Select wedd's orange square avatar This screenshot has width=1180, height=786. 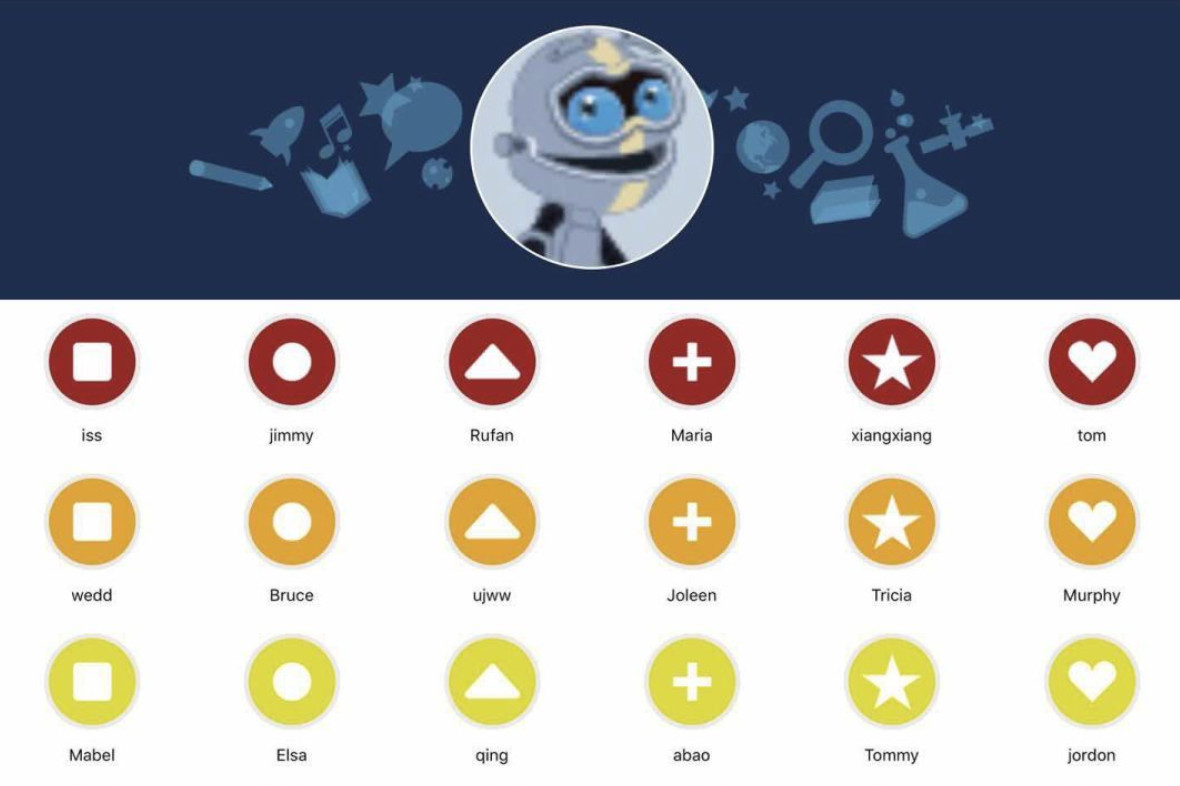tap(92, 522)
